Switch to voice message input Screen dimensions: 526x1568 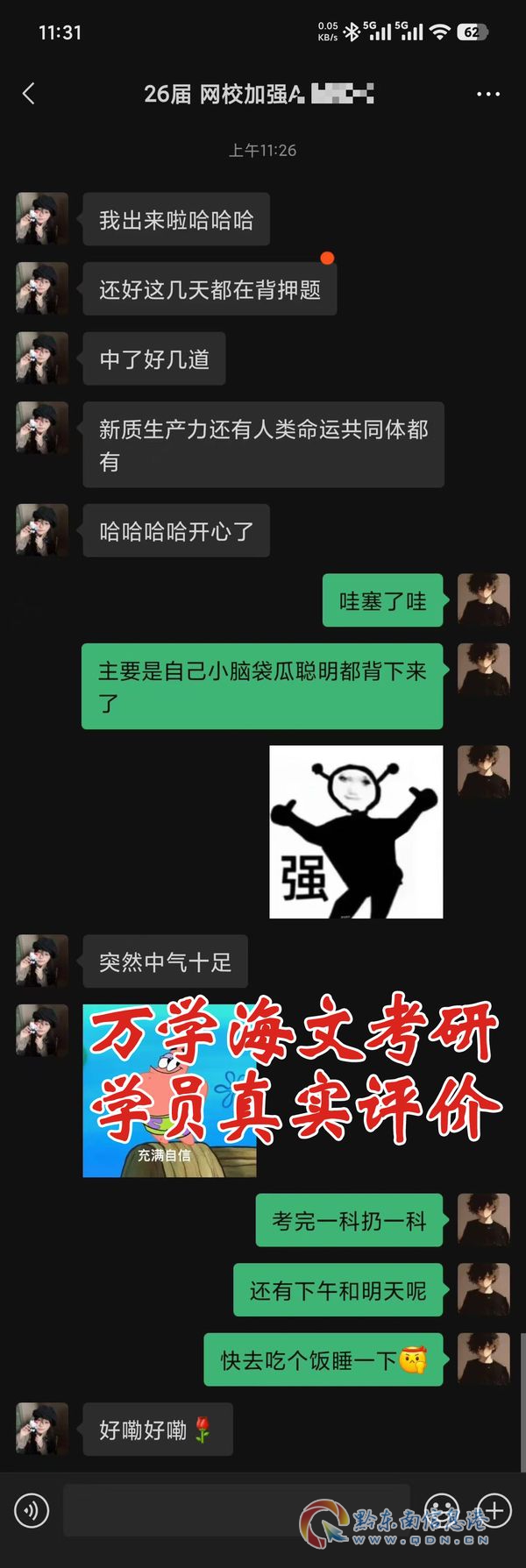tap(32, 1510)
